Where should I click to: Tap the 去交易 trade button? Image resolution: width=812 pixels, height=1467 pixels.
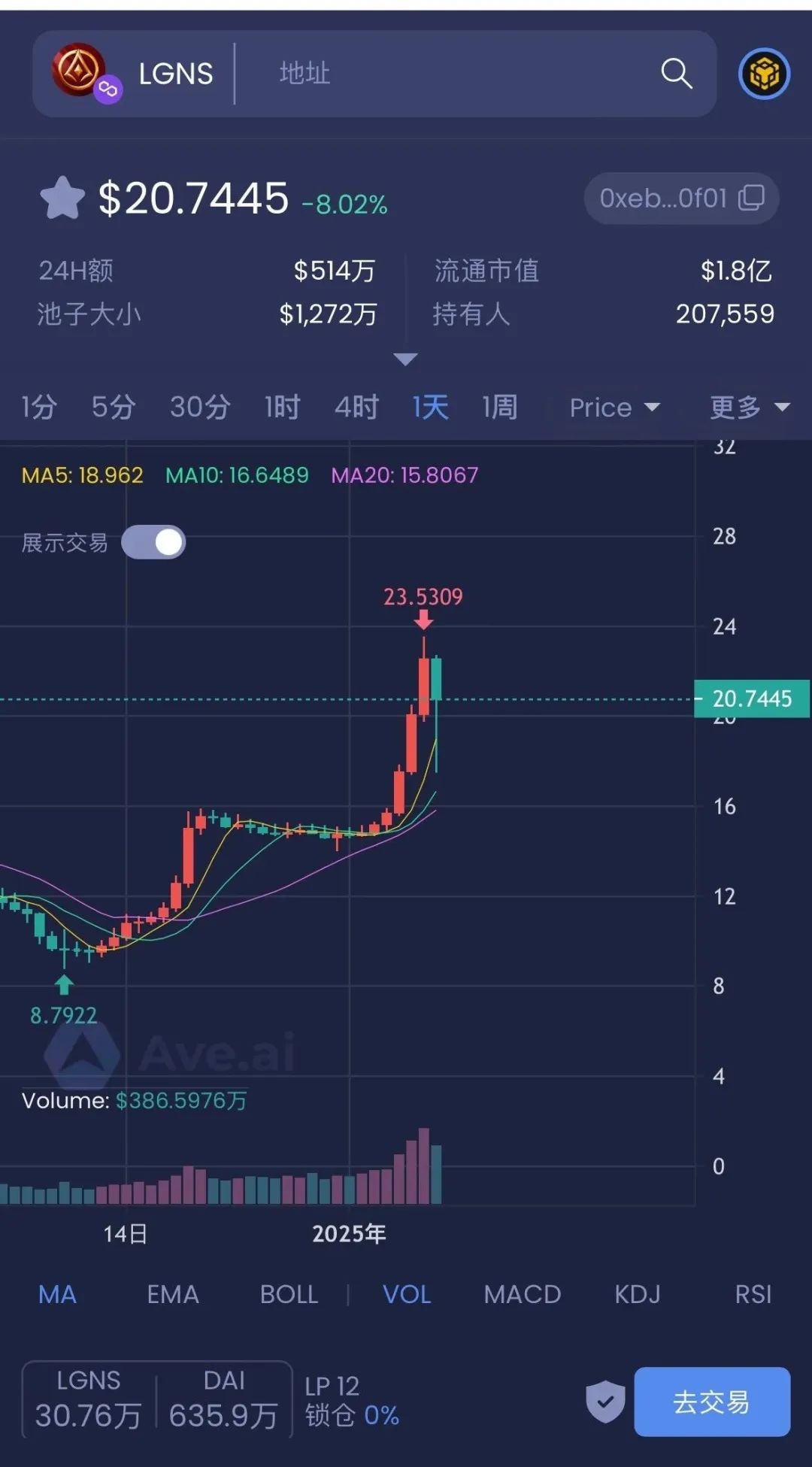pyautogui.click(x=712, y=1402)
